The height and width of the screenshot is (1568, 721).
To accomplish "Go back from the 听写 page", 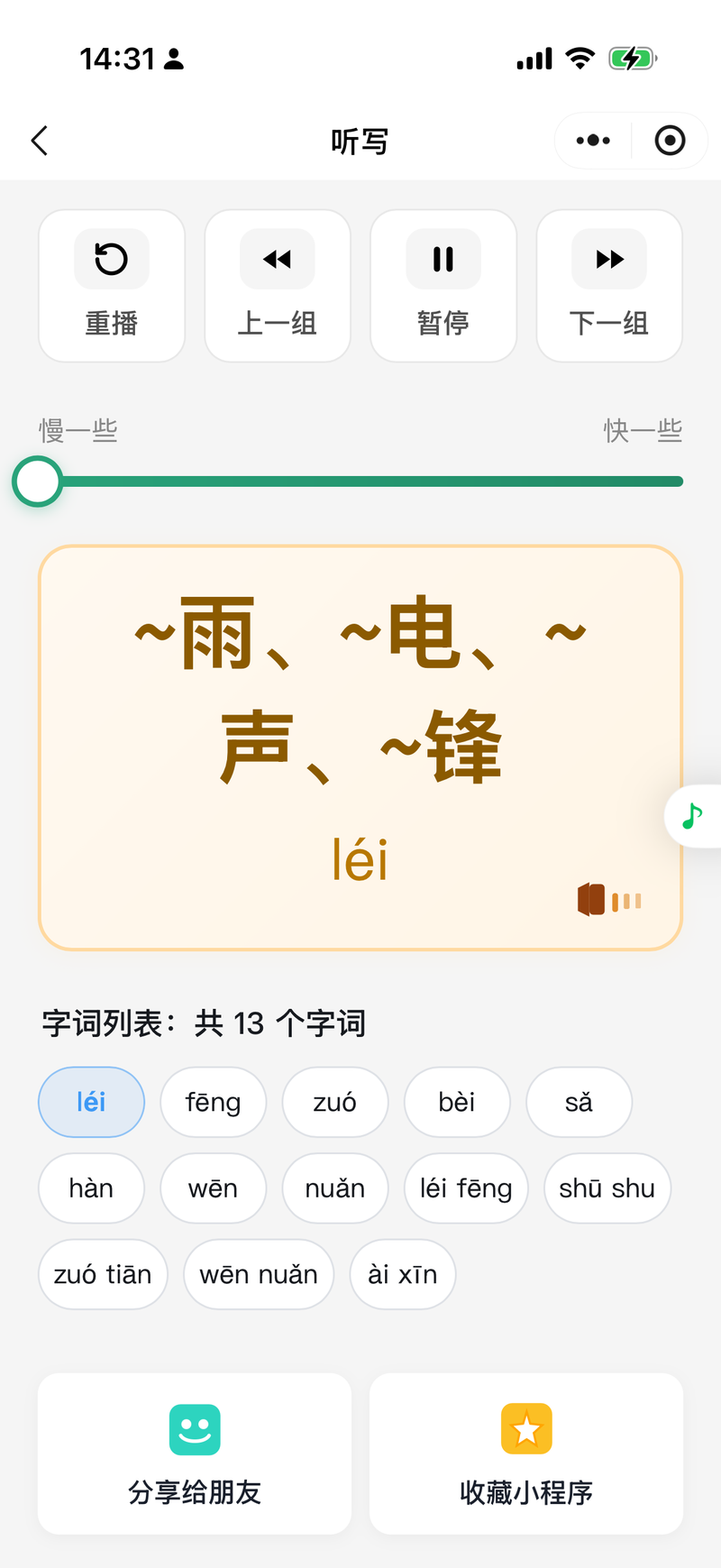I will (40, 141).
